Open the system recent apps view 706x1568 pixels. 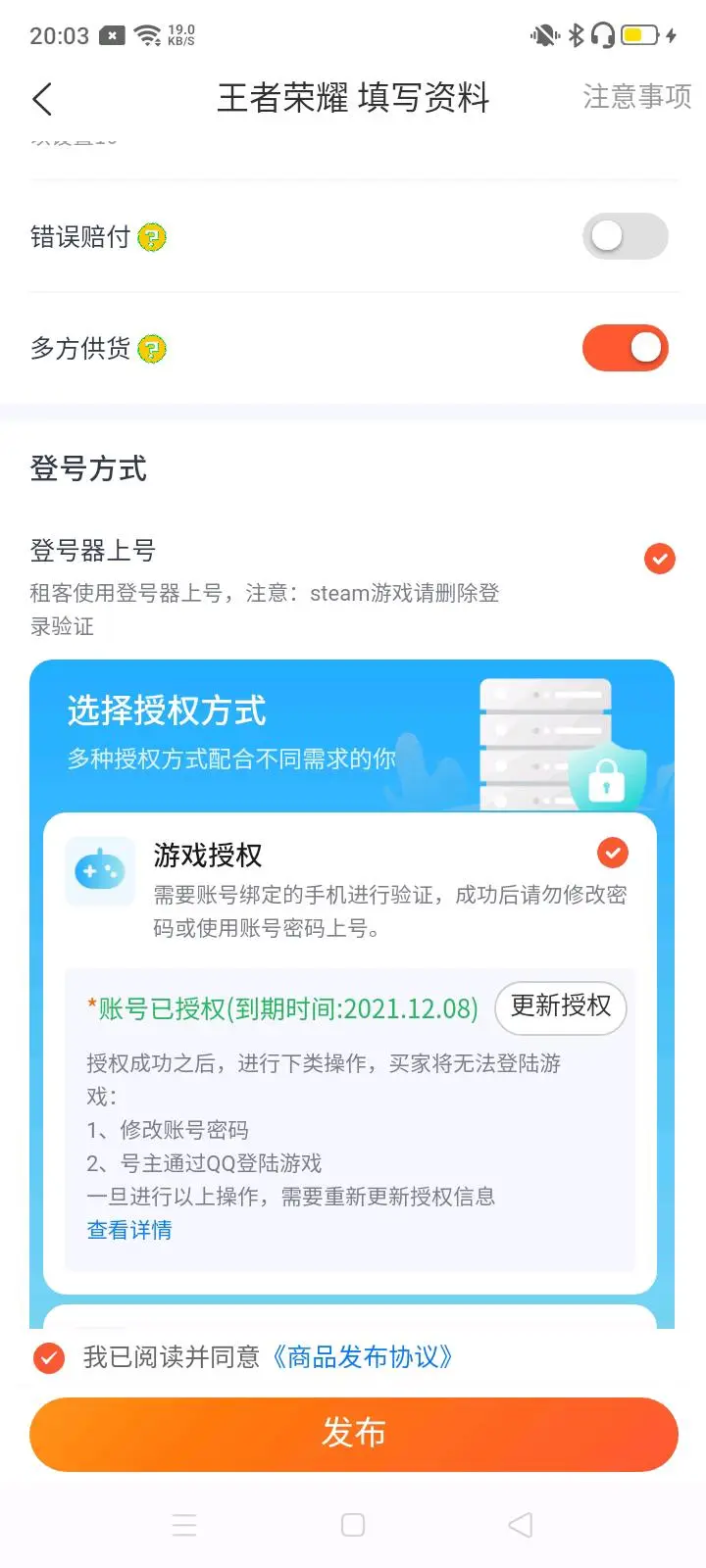[x=184, y=1525]
